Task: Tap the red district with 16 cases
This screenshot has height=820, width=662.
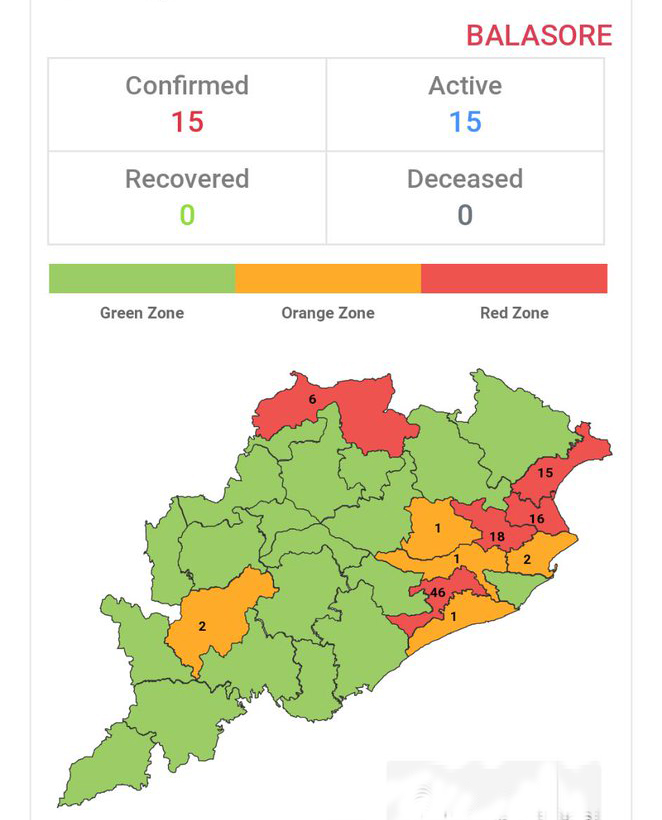Action: pos(535,518)
